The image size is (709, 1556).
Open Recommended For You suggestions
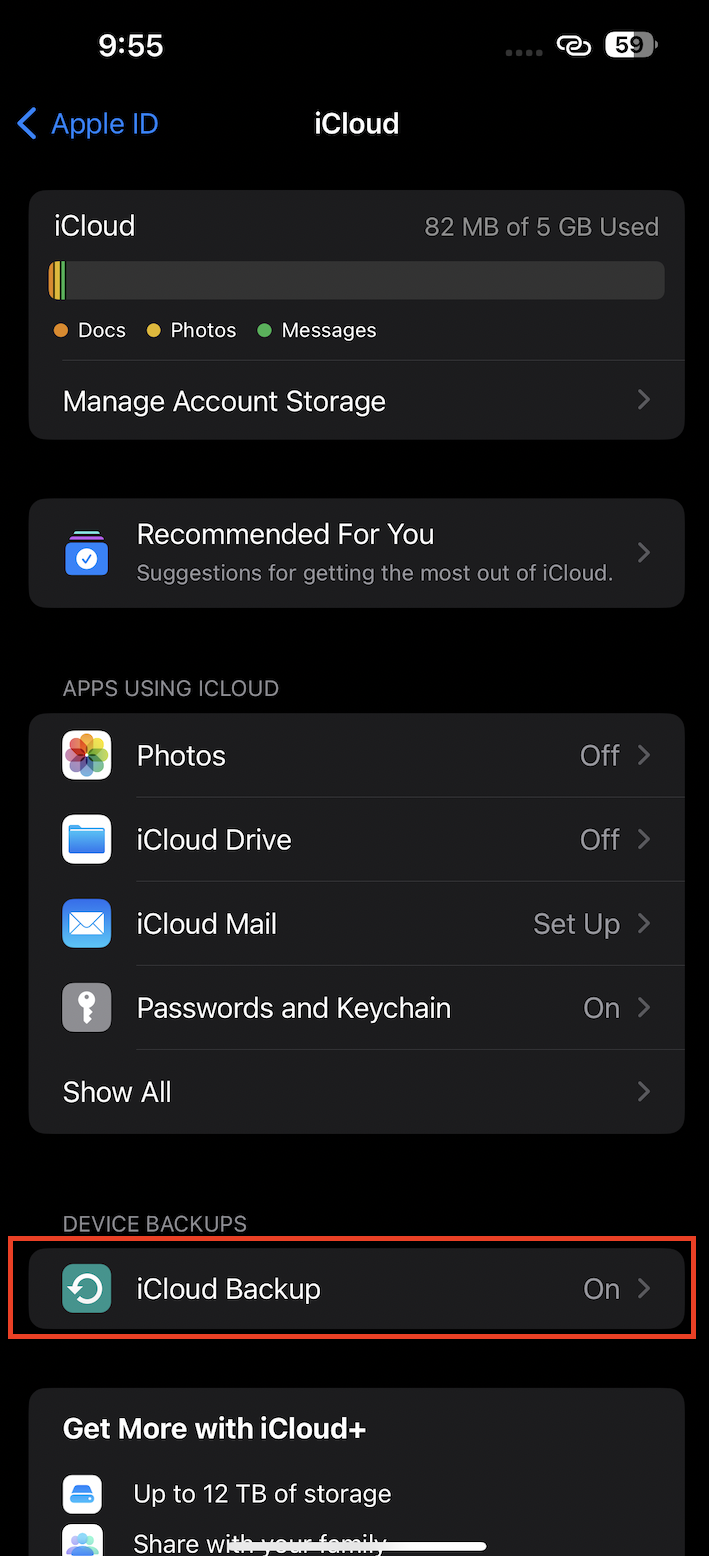point(356,553)
